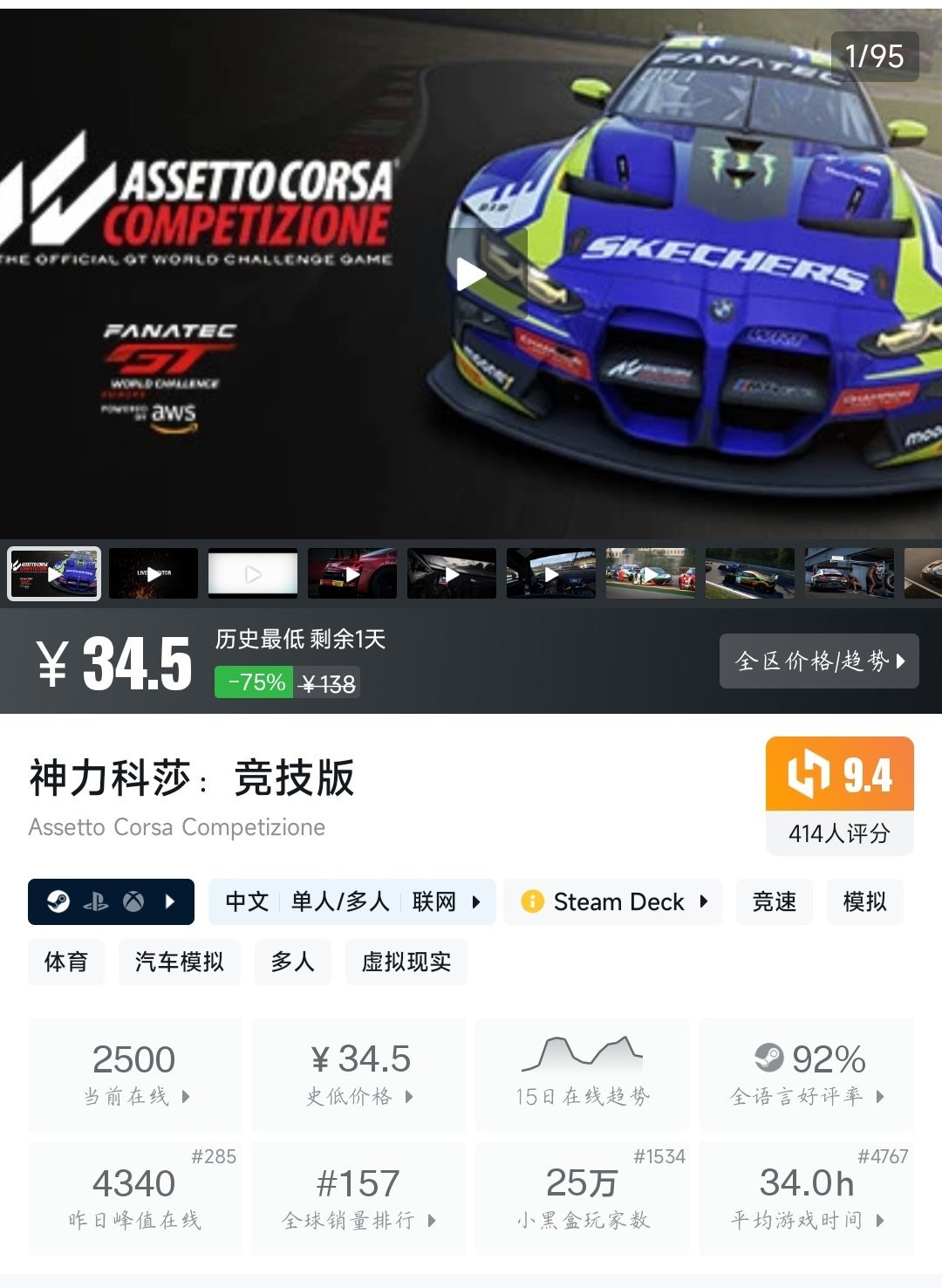
Task: Expand the Steam platform selector
Action: point(111,901)
